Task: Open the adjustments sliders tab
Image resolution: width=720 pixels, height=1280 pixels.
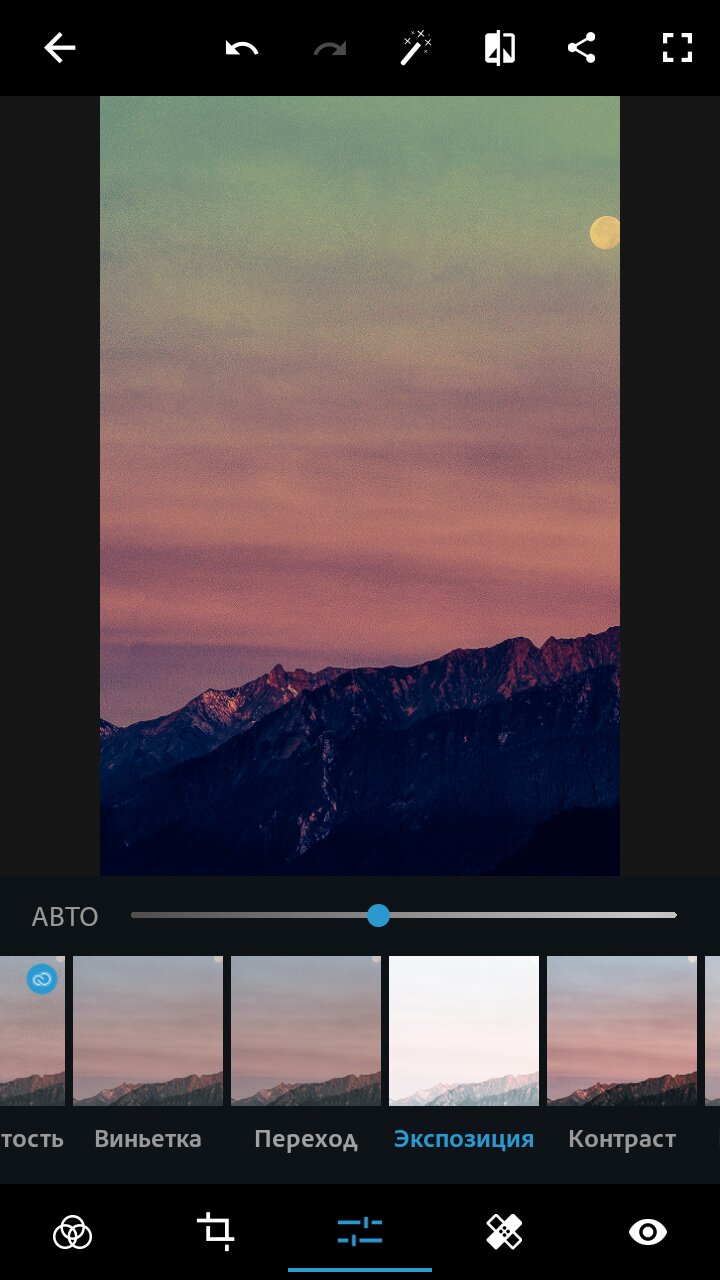Action: [x=360, y=1232]
